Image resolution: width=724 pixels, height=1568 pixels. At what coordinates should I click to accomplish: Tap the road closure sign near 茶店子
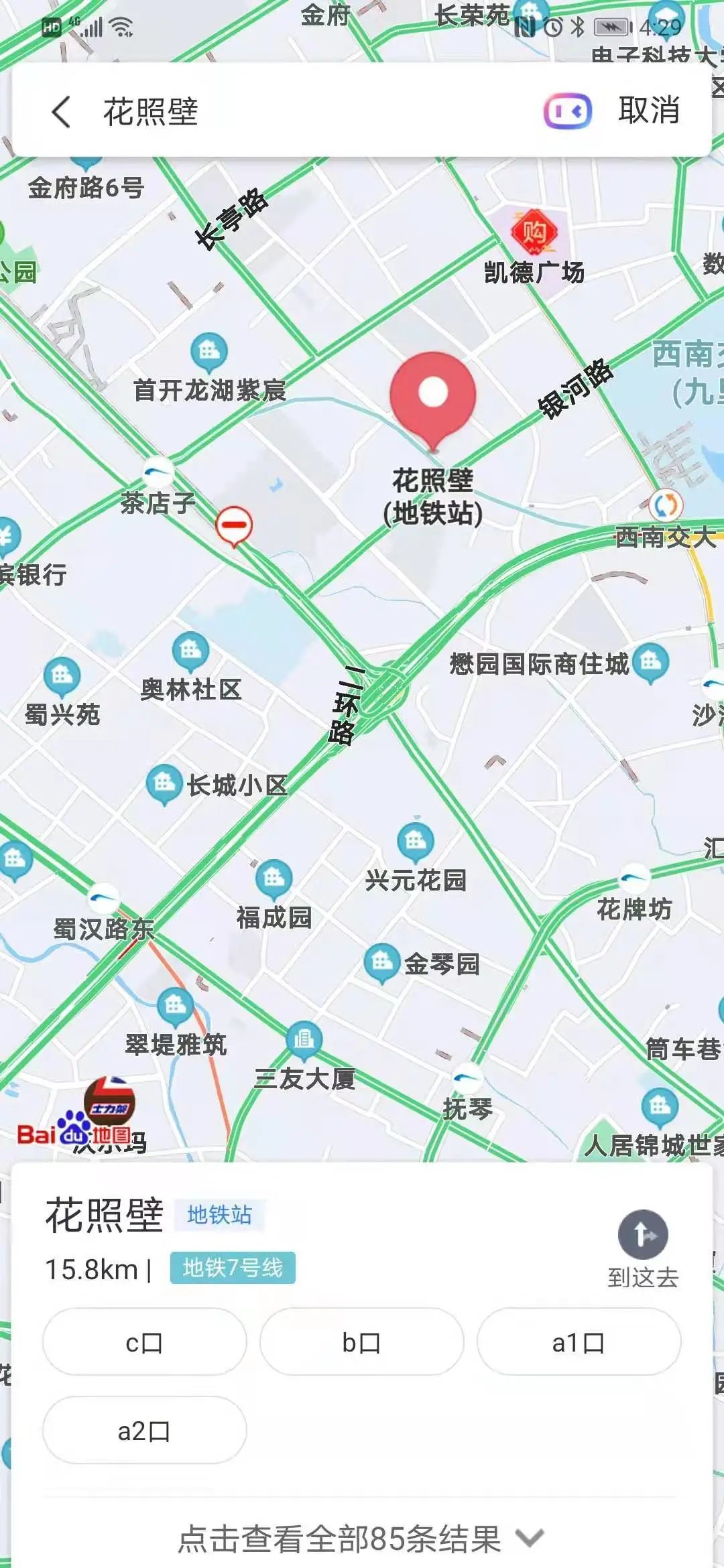(x=234, y=527)
